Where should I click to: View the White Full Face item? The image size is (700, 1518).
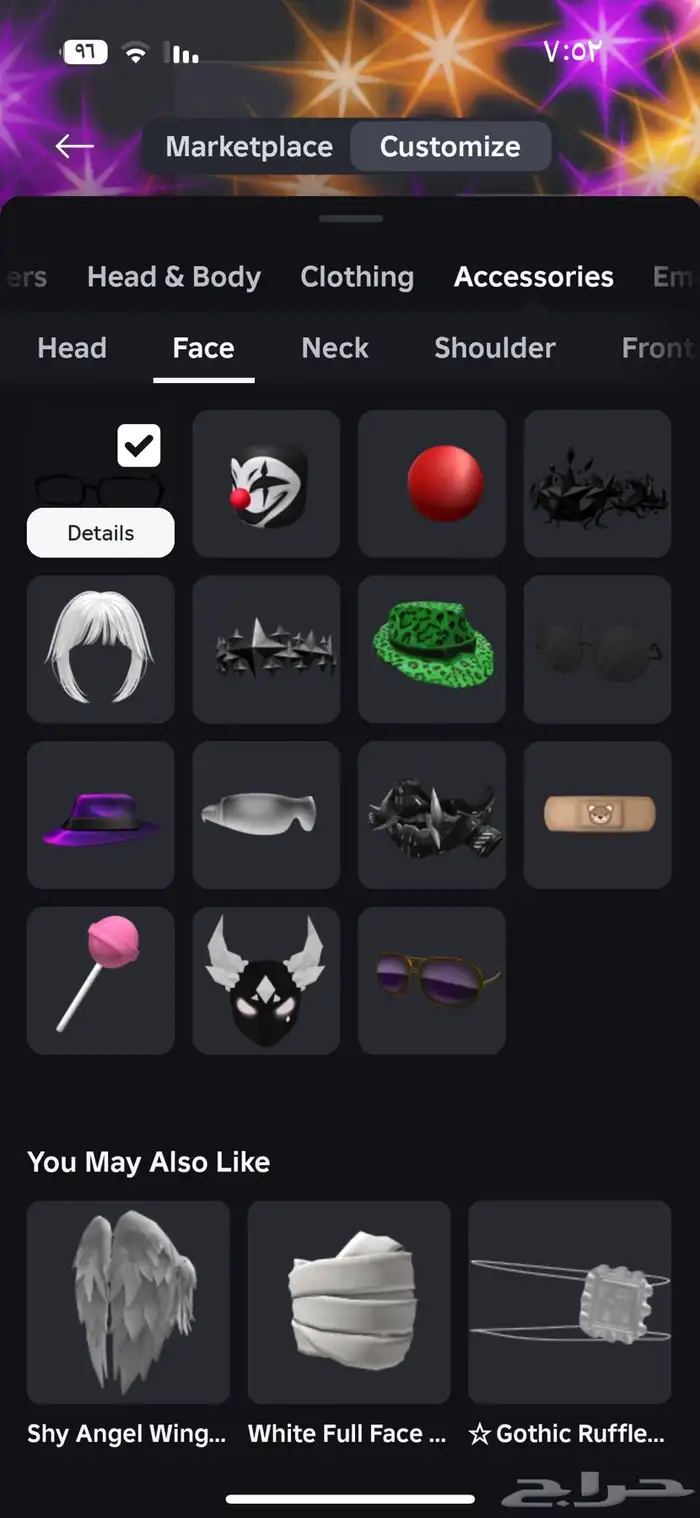coord(349,1302)
